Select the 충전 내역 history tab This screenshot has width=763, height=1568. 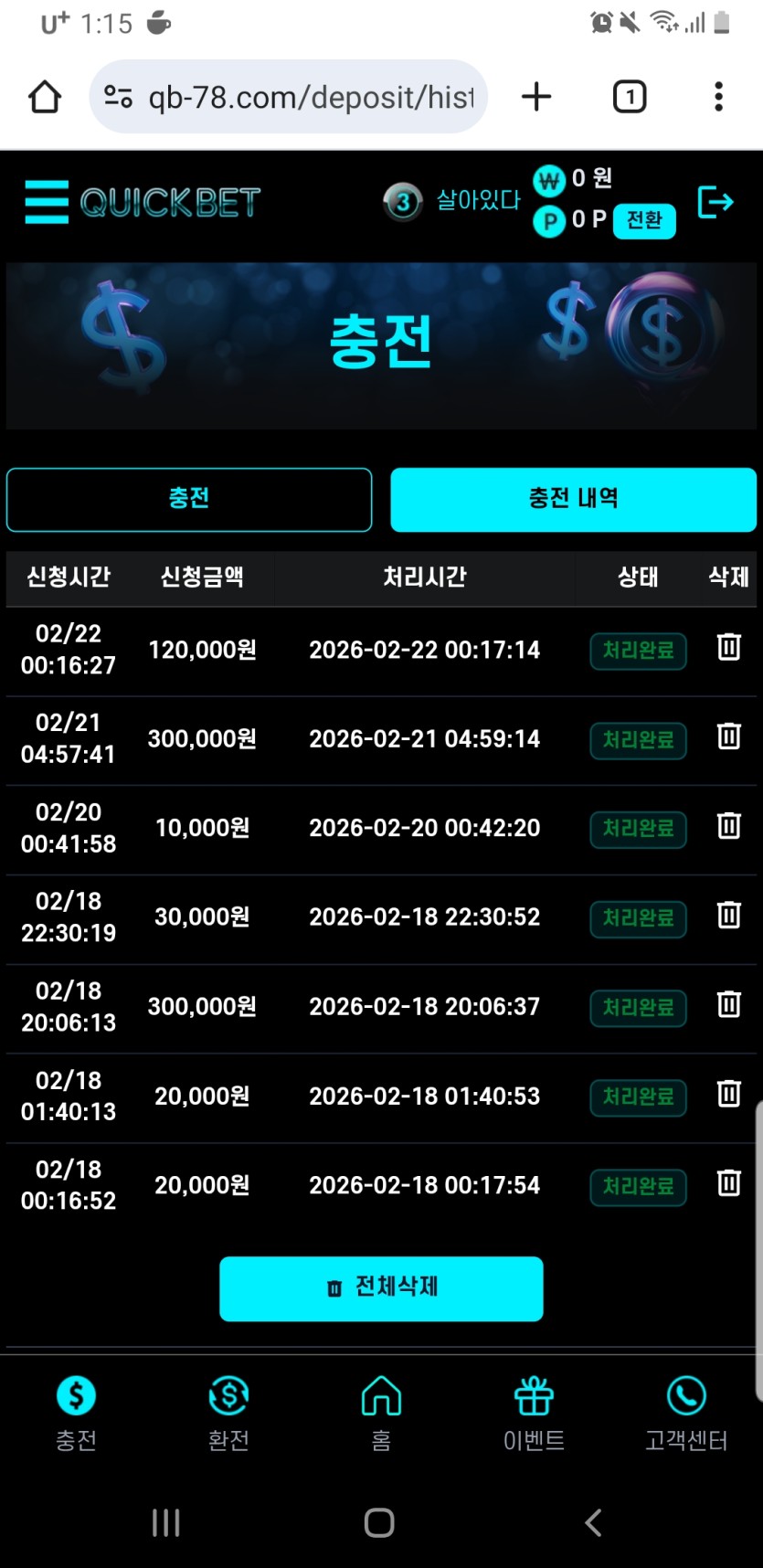[x=573, y=499]
